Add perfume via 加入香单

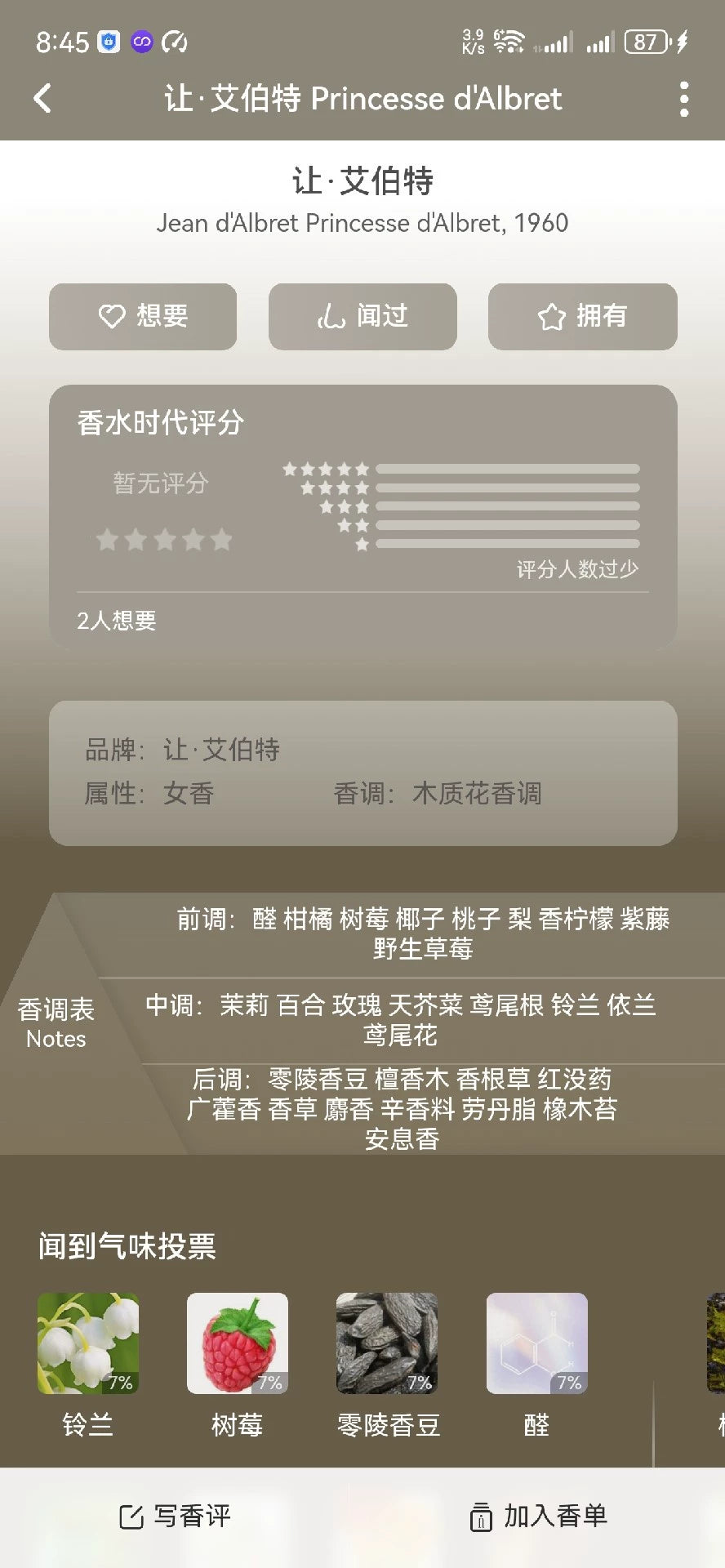539,1517
